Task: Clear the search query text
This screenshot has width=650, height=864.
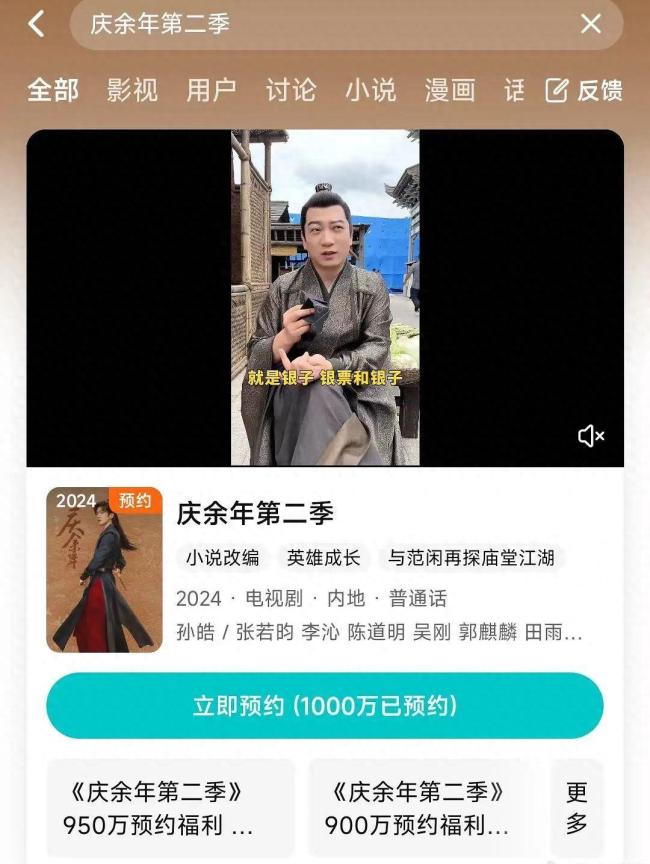Action: [591, 24]
